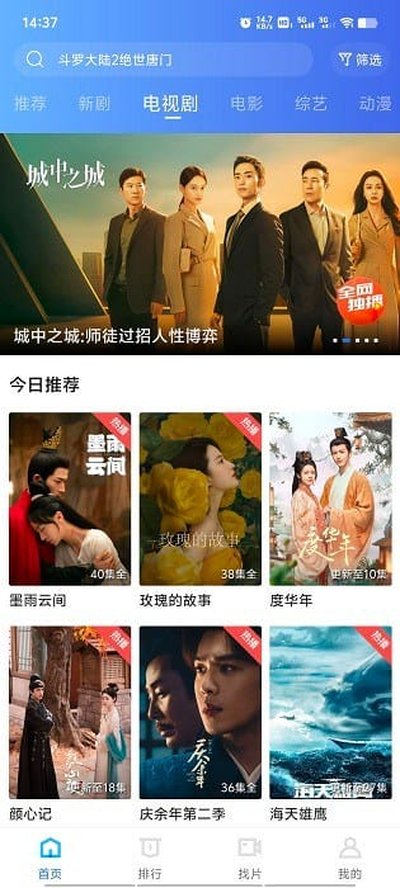Open the 我的 profile tab
This screenshot has height=888, width=400.
[x=350, y=858]
